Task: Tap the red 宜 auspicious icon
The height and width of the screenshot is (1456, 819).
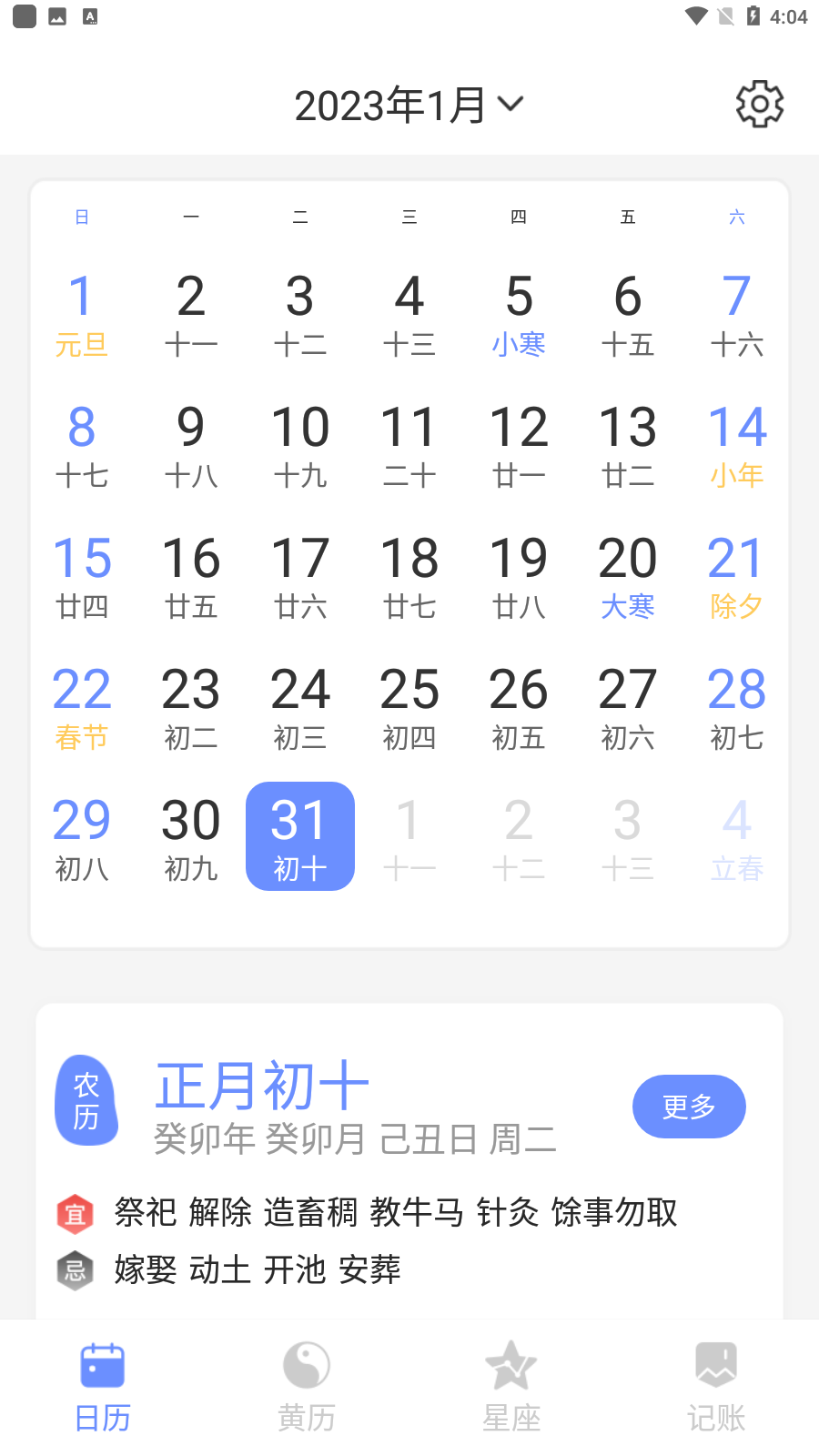Action: [75, 1213]
